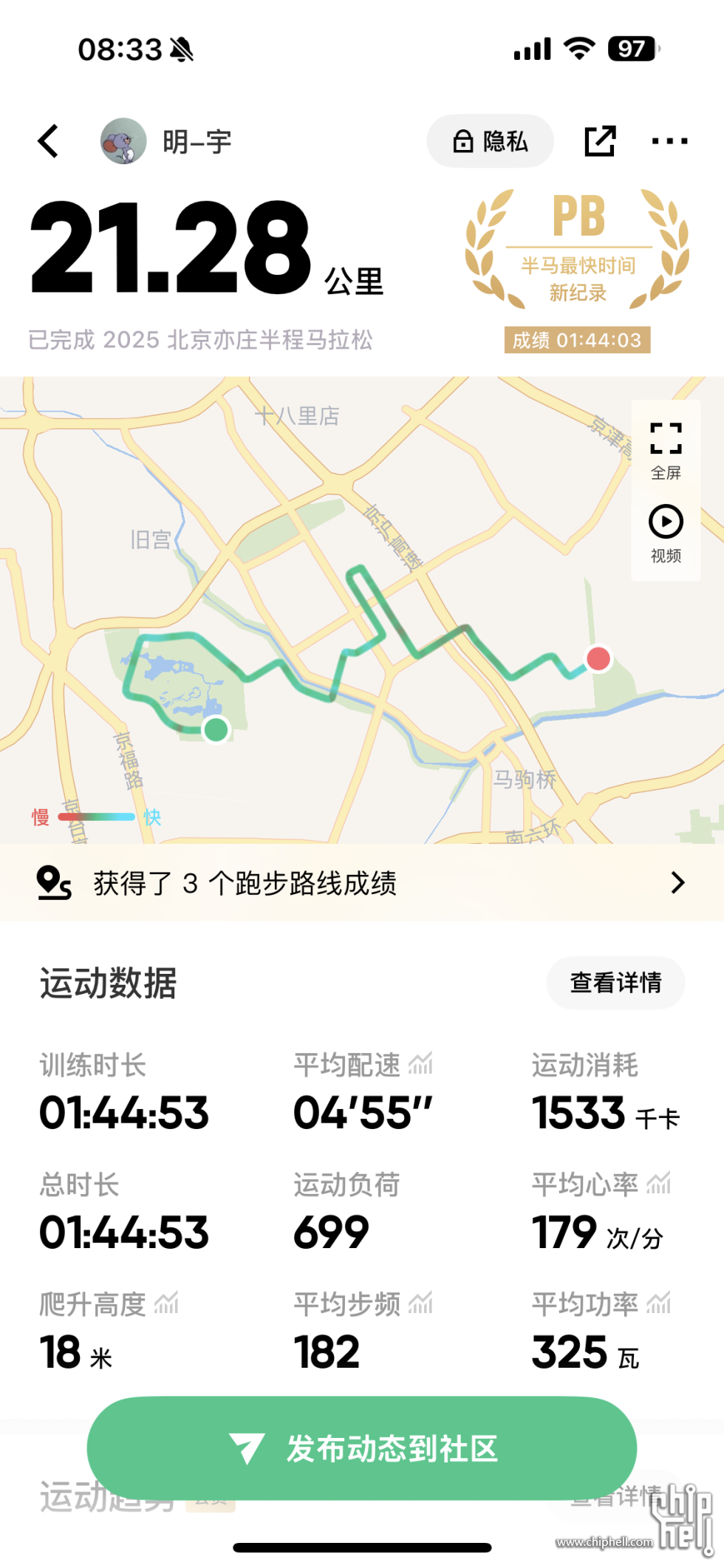Share this run via the export icon
This screenshot has height=1568, width=724.
[600, 141]
